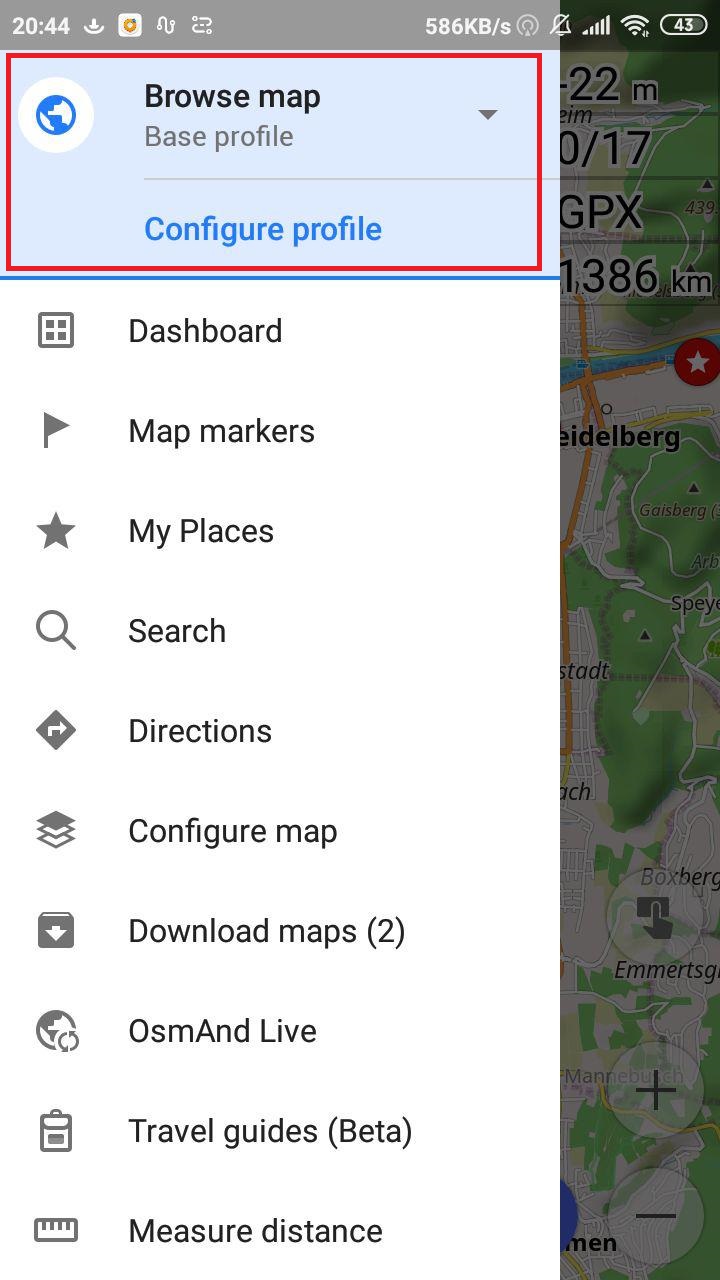Open Configure map settings
The height and width of the screenshot is (1280, 720).
[232, 831]
